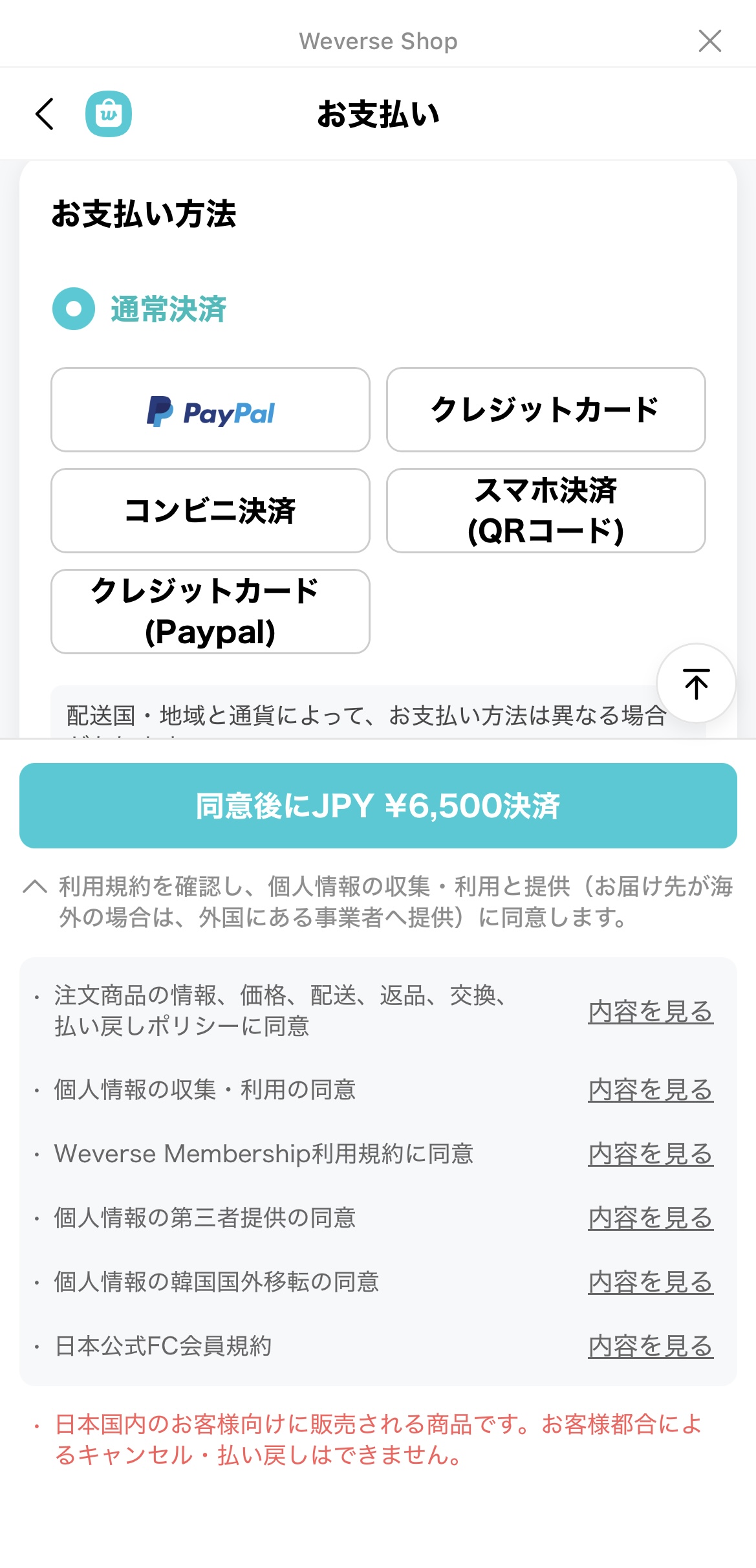Screen dimensions: 756x1568
Task: Go back from the お支払い page
Action: (x=45, y=114)
